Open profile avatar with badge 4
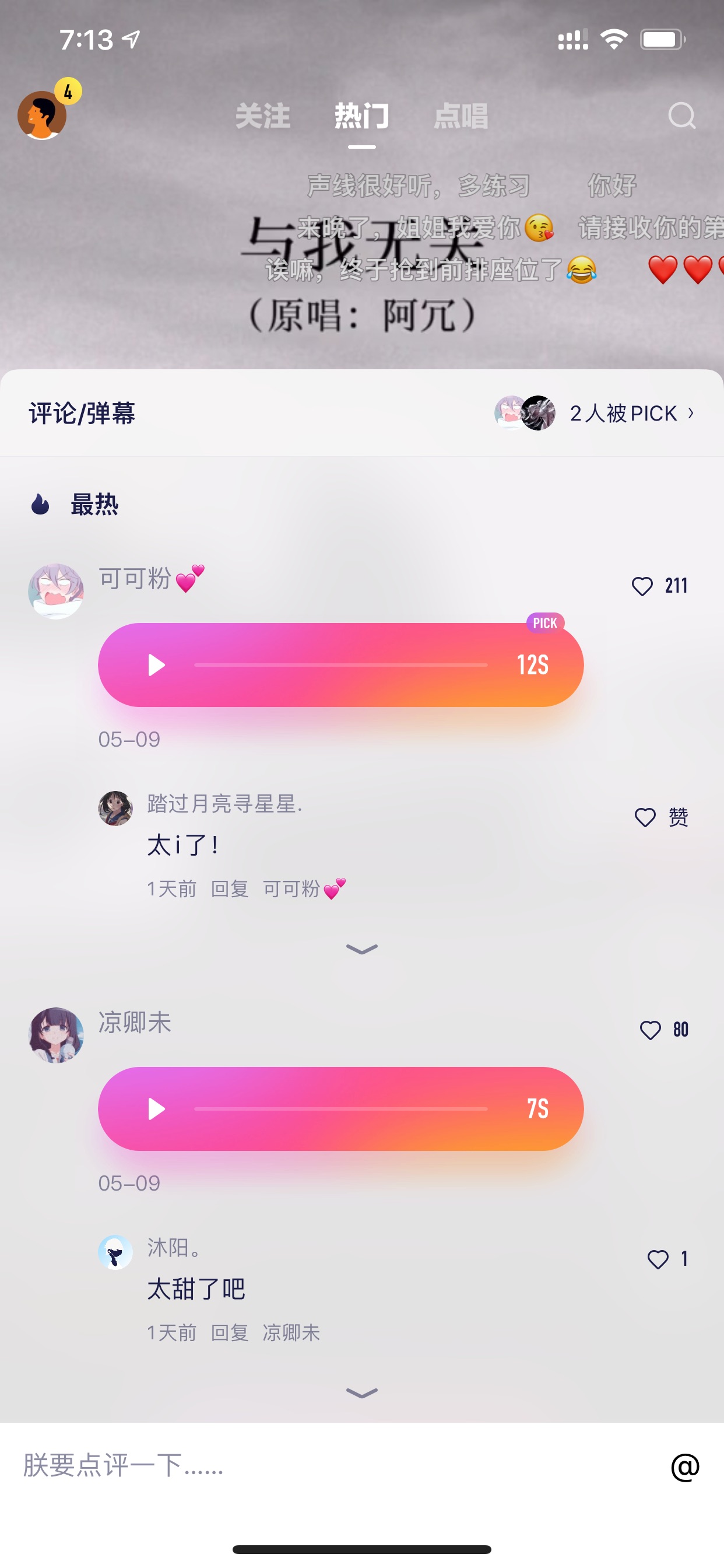The height and width of the screenshot is (1568, 724). [x=43, y=114]
